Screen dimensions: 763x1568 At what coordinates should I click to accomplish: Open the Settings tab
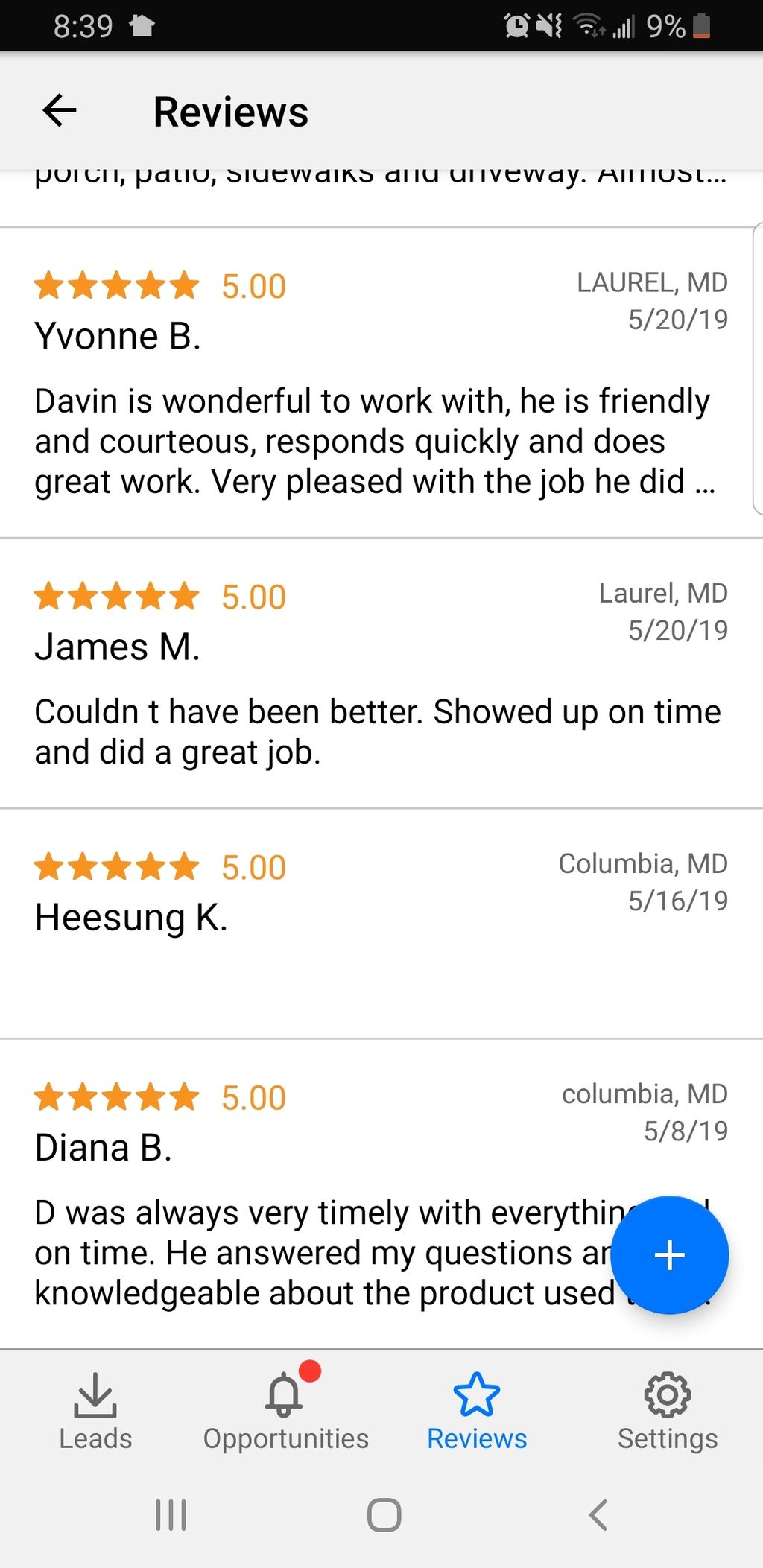click(x=668, y=1412)
